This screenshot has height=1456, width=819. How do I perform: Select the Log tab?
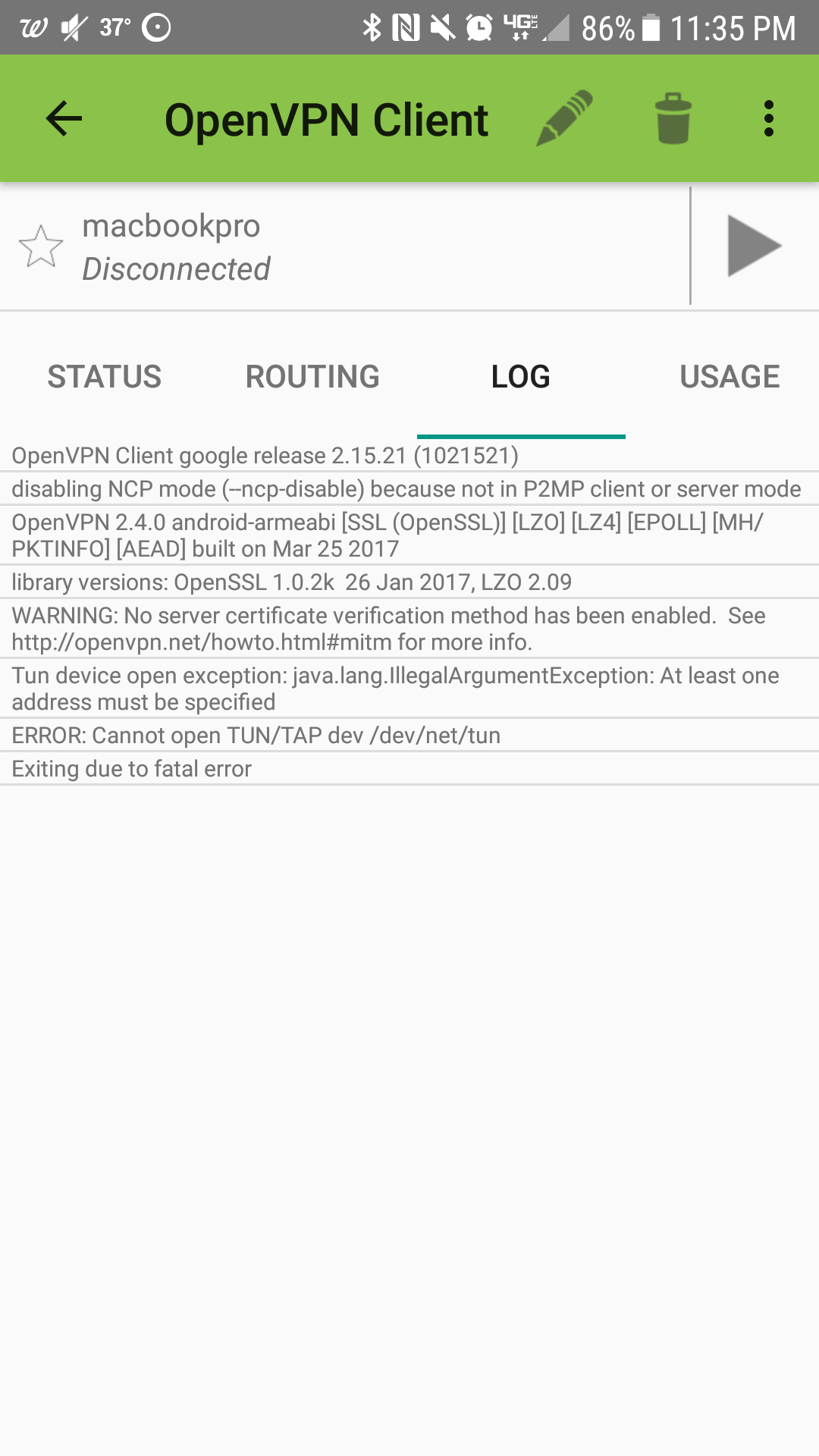pos(521,377)
